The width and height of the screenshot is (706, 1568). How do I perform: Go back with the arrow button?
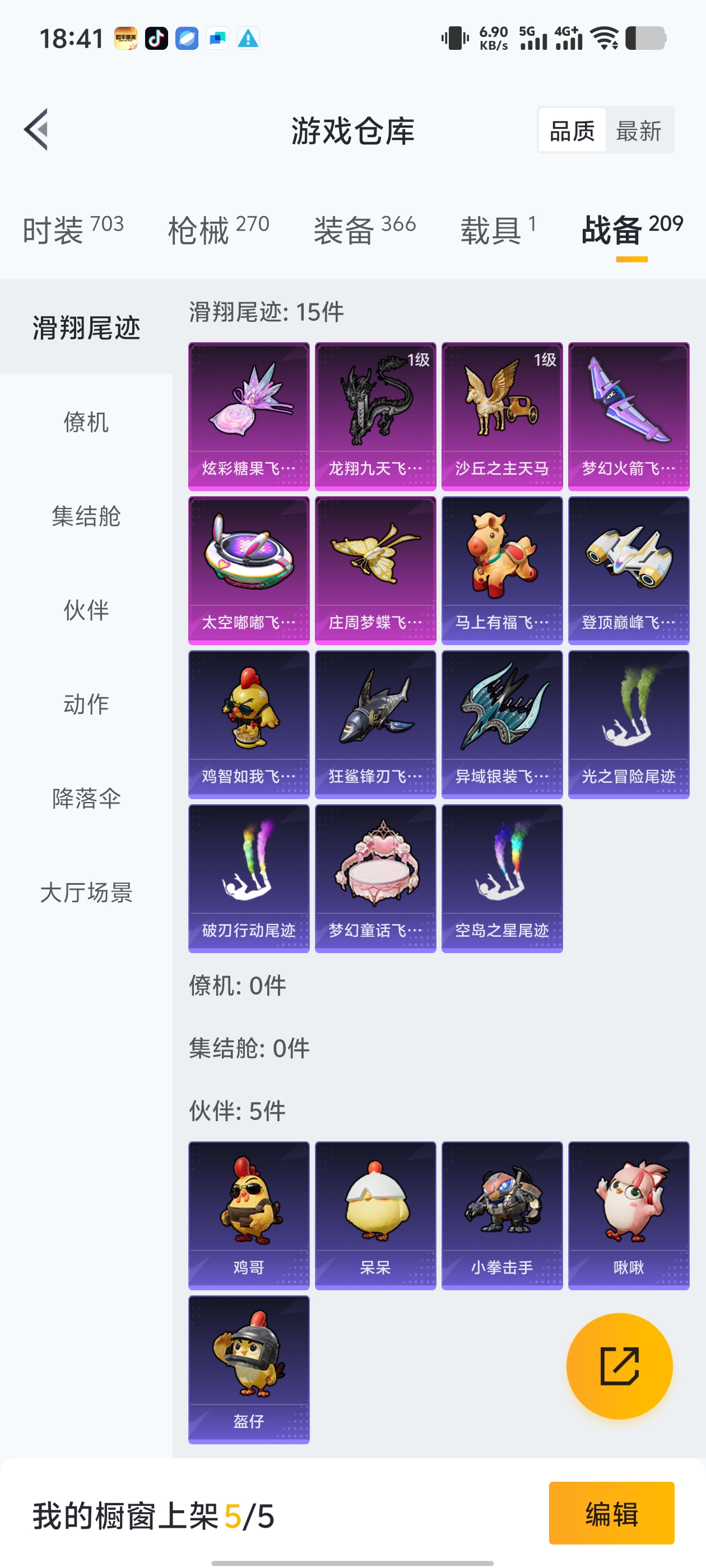click(x=36, y=130)
